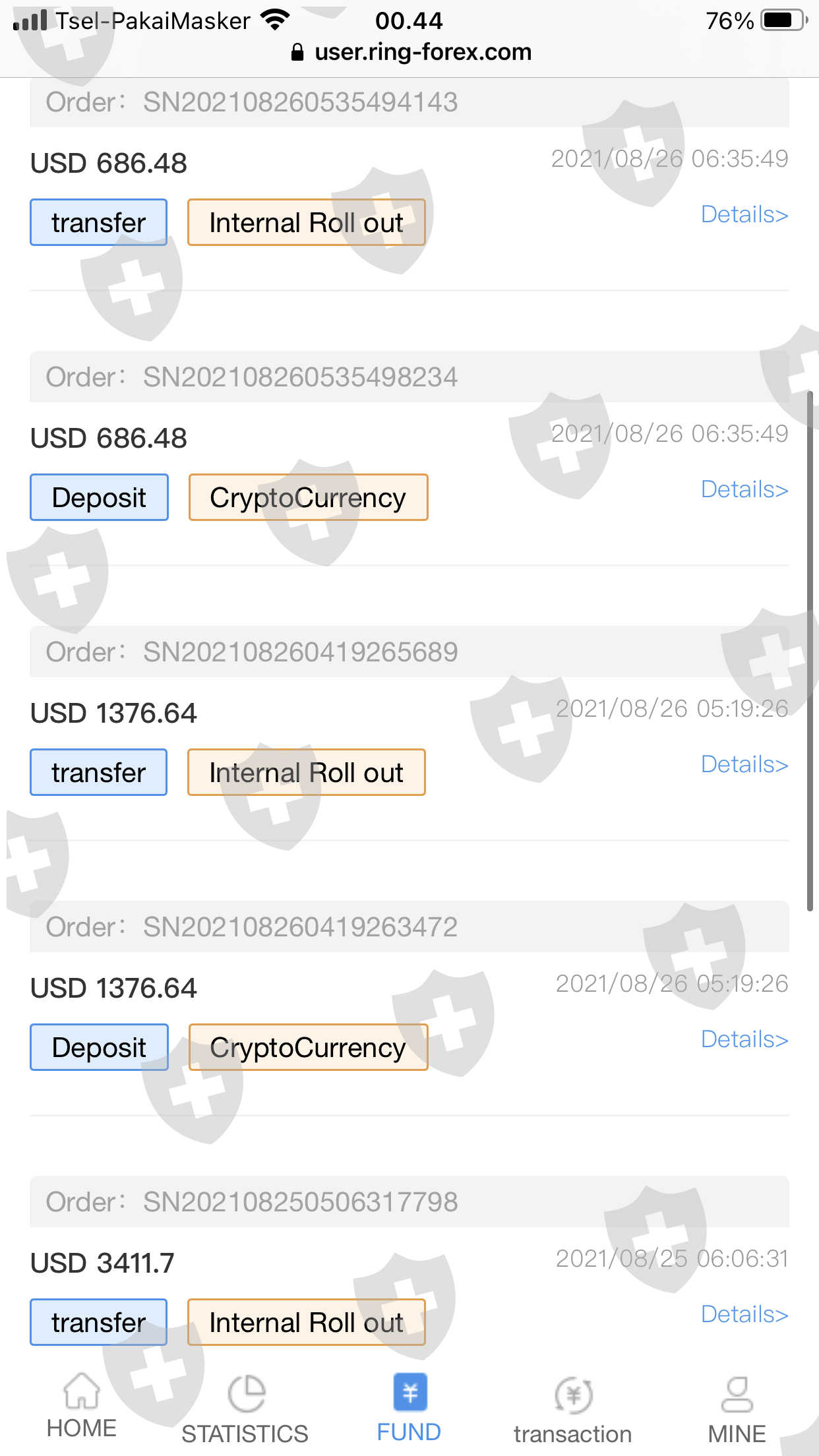819x1456 pixels.
Task: View Details of order SN202108260419263472
Action: coord(744,1039)
